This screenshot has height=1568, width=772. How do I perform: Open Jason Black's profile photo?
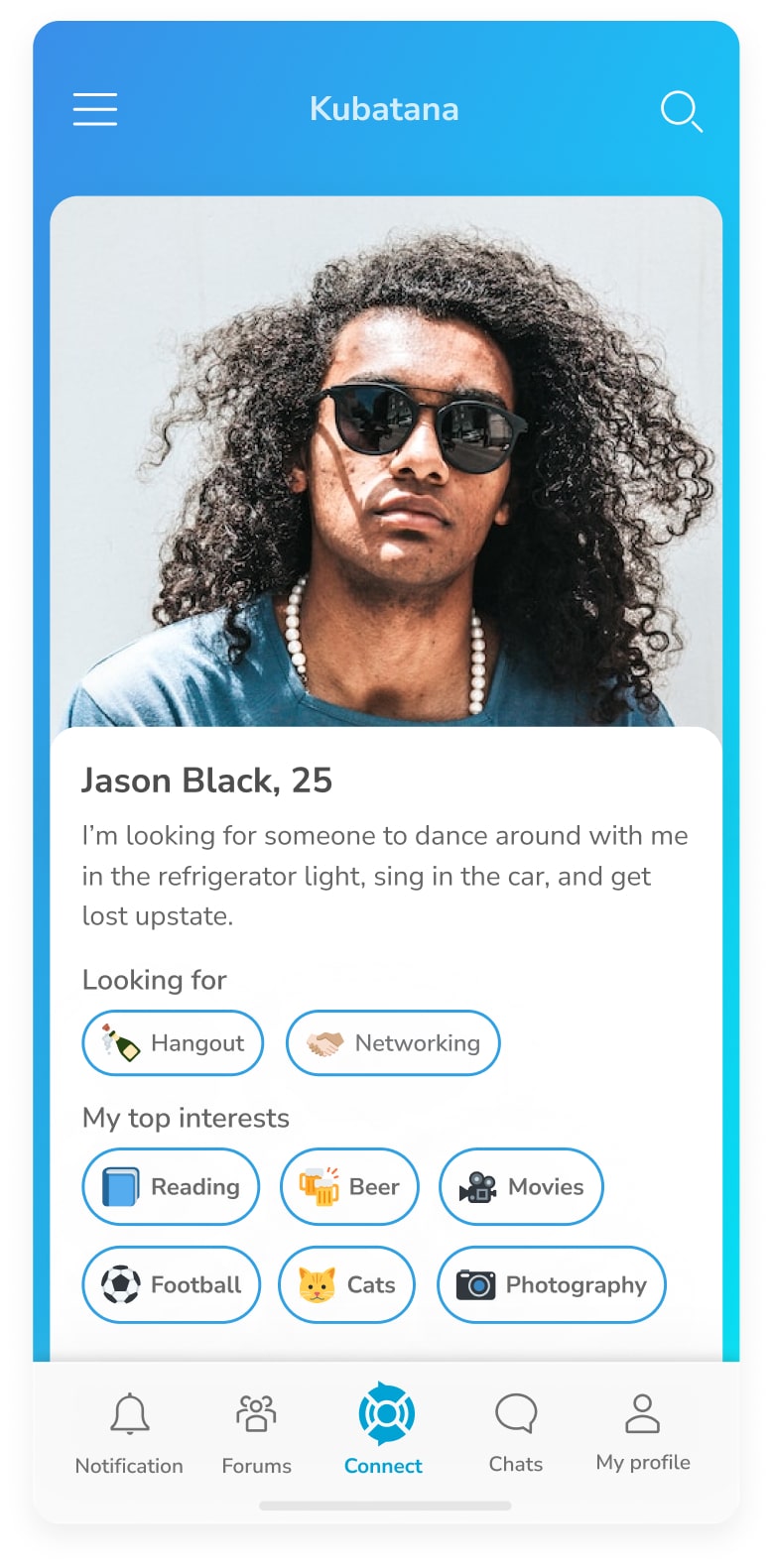click(386, 461)
